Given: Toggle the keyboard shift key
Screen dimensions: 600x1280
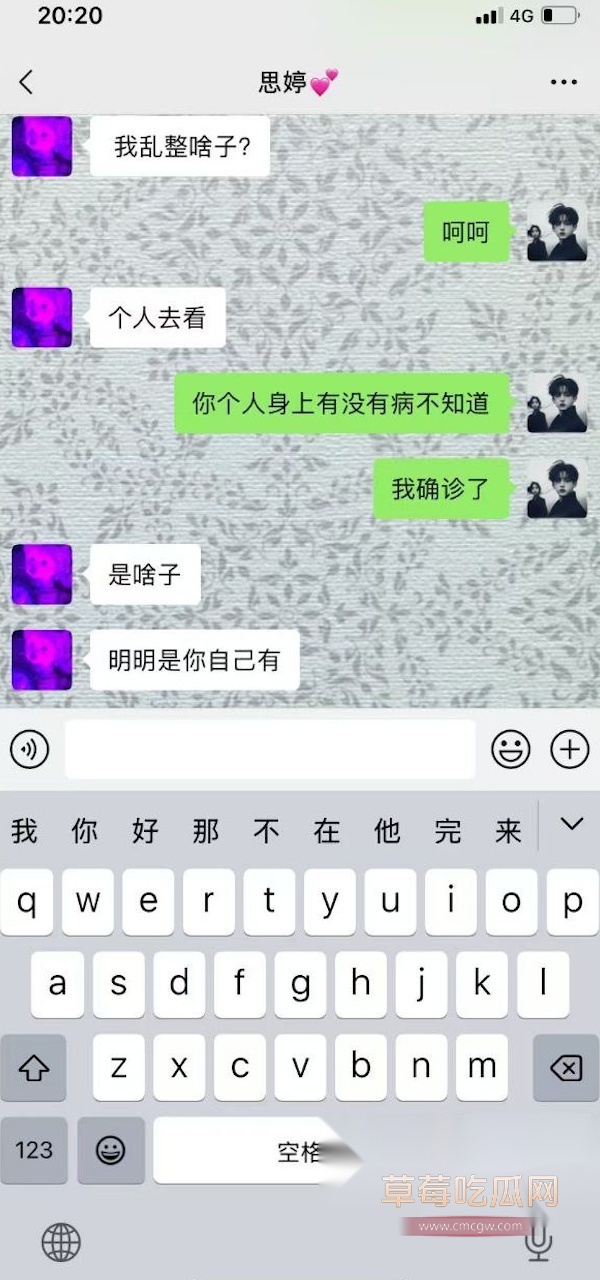Looking at the screenshot, I should 34,1068.
